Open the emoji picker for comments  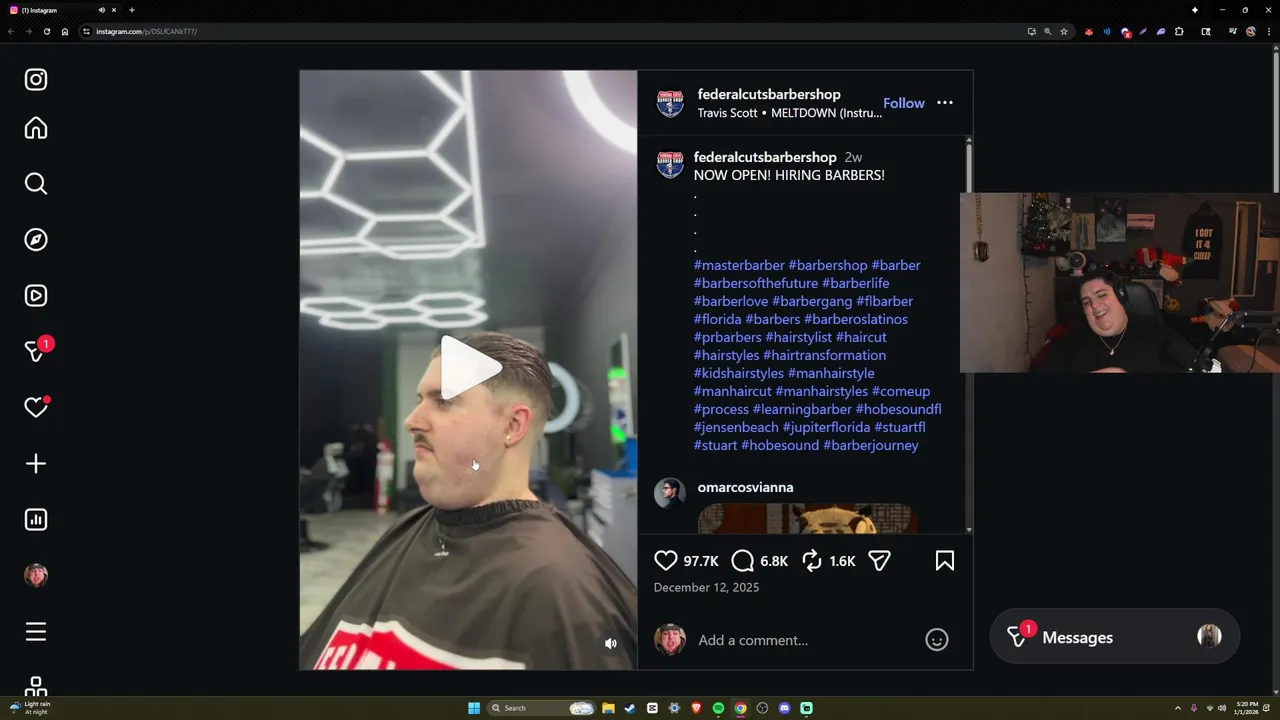(936, 640)
